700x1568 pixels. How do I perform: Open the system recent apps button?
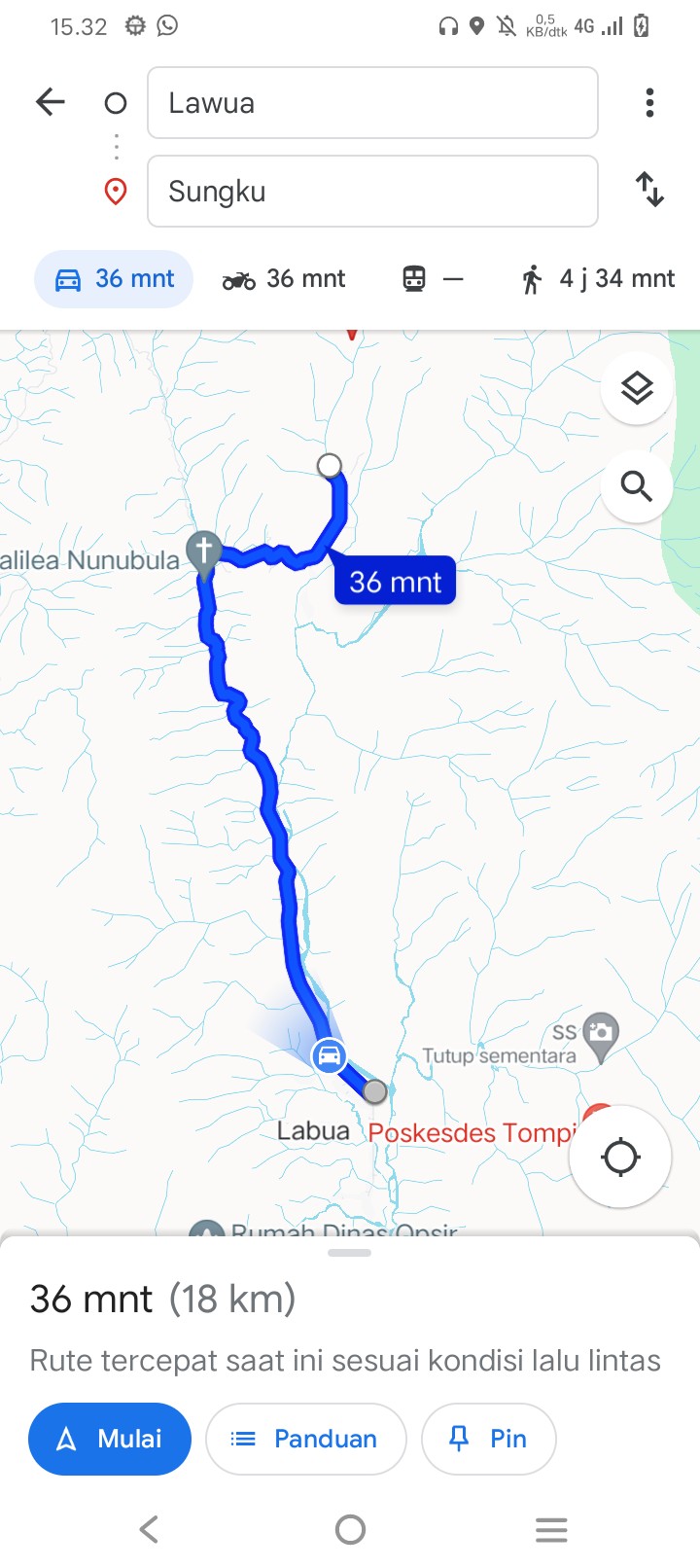551,1530
